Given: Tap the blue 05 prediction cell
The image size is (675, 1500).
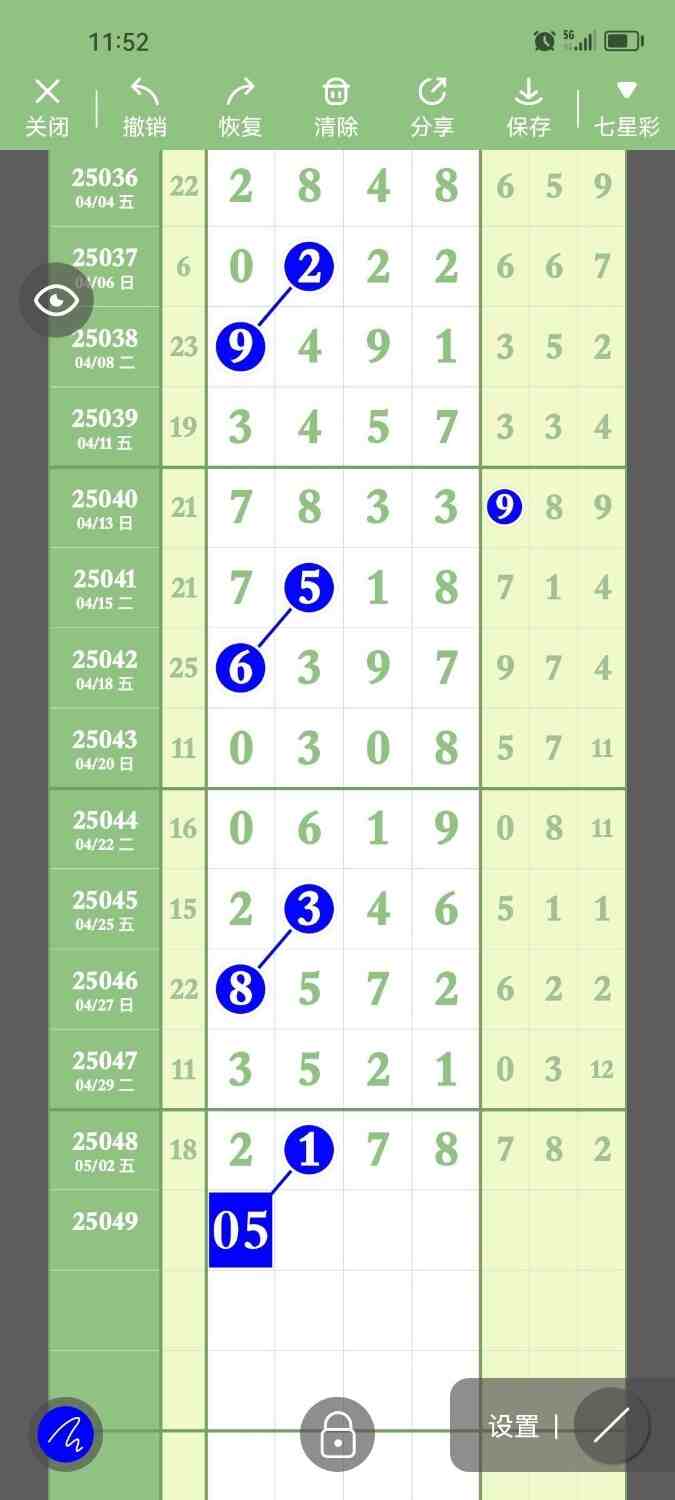Looking at the screenshot, I should pos(240,1229).
